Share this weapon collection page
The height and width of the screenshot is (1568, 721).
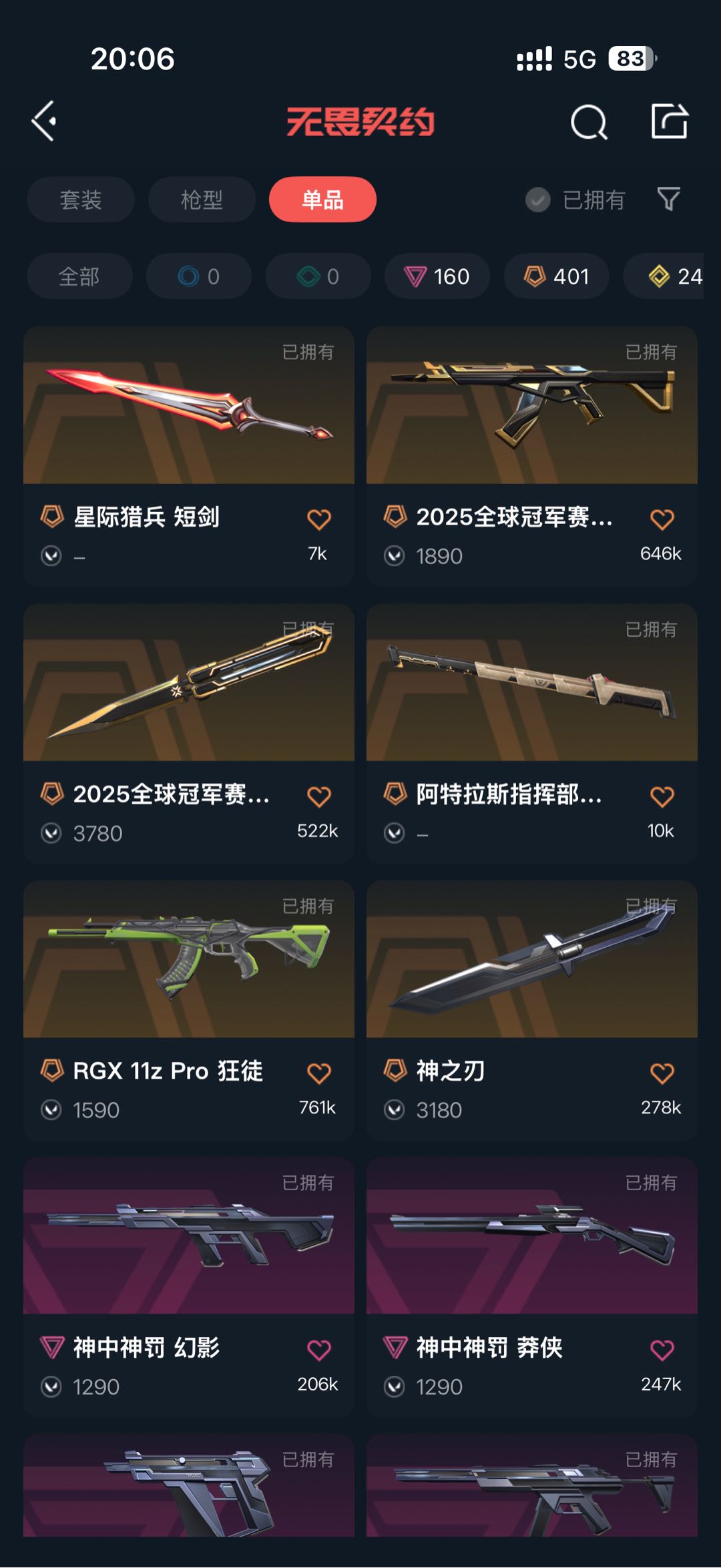click(x=669, y=121)
